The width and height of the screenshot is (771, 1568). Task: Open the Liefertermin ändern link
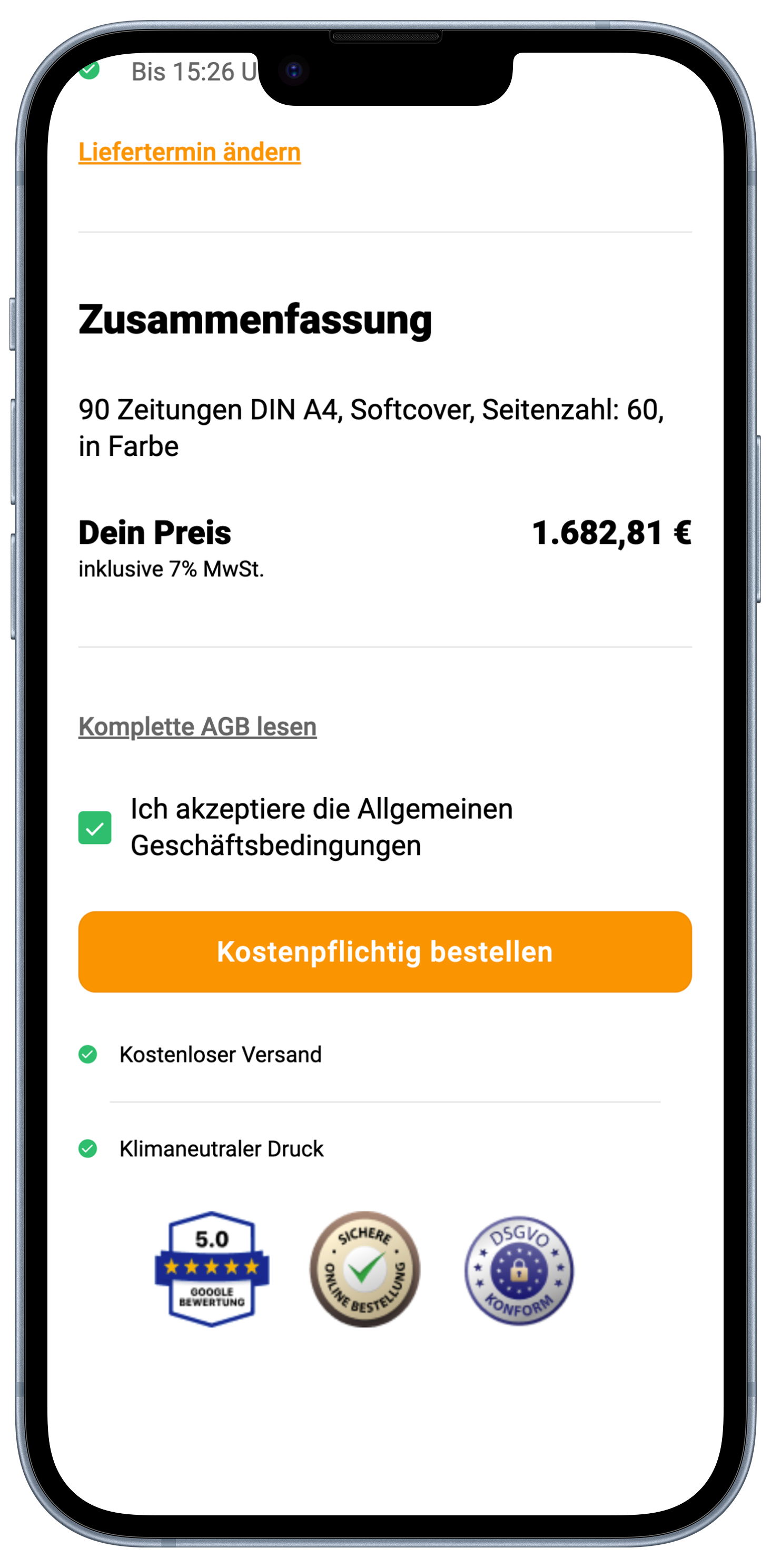pyautogui.click(x=190, y=152)
